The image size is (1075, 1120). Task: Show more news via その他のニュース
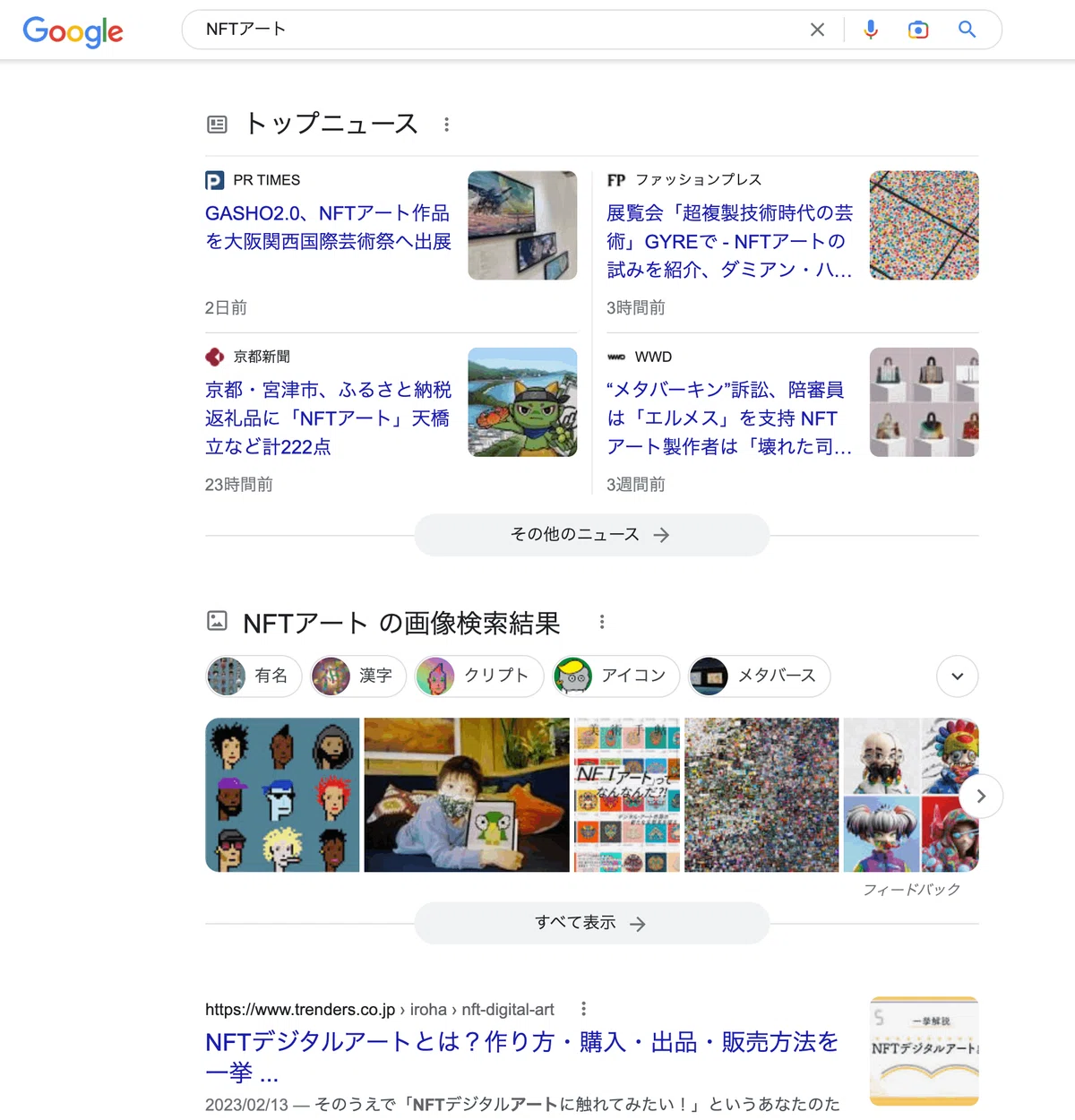[x=591, y=535]
